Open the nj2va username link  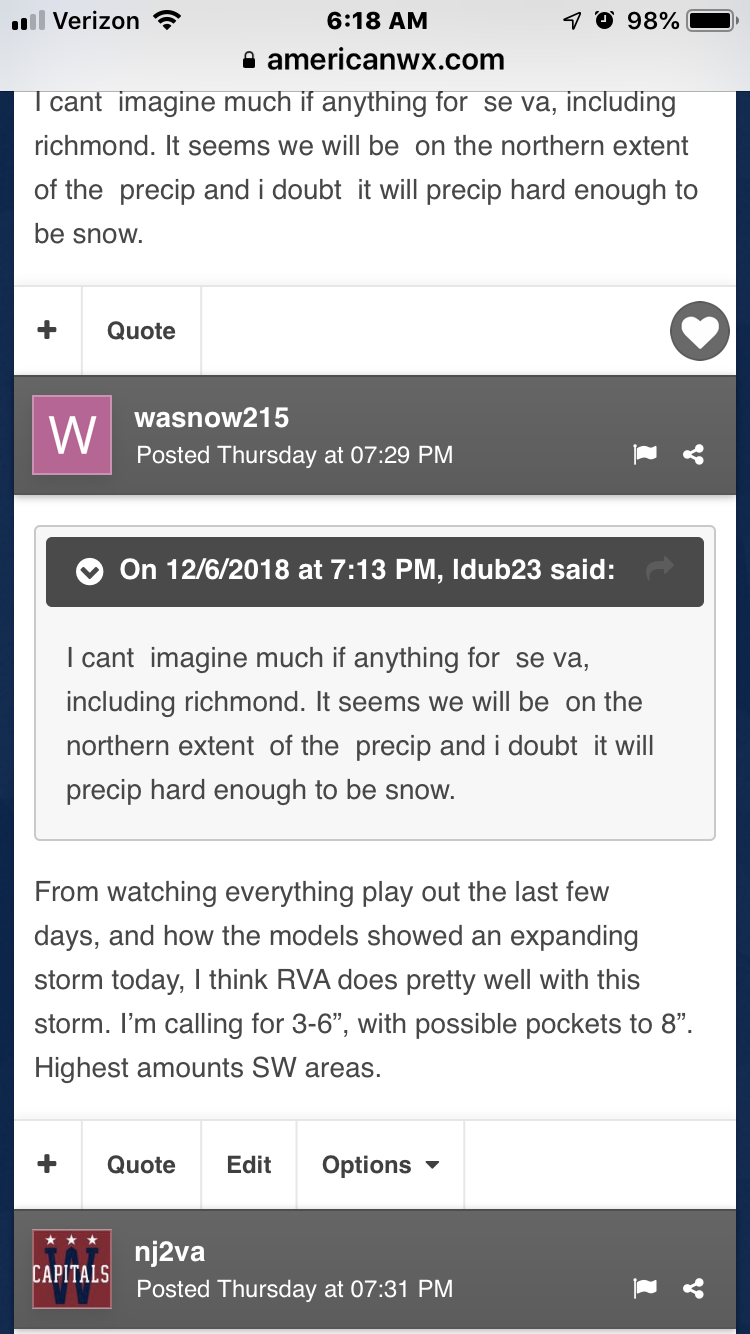pyautogui.click(x=170, y=1252)
